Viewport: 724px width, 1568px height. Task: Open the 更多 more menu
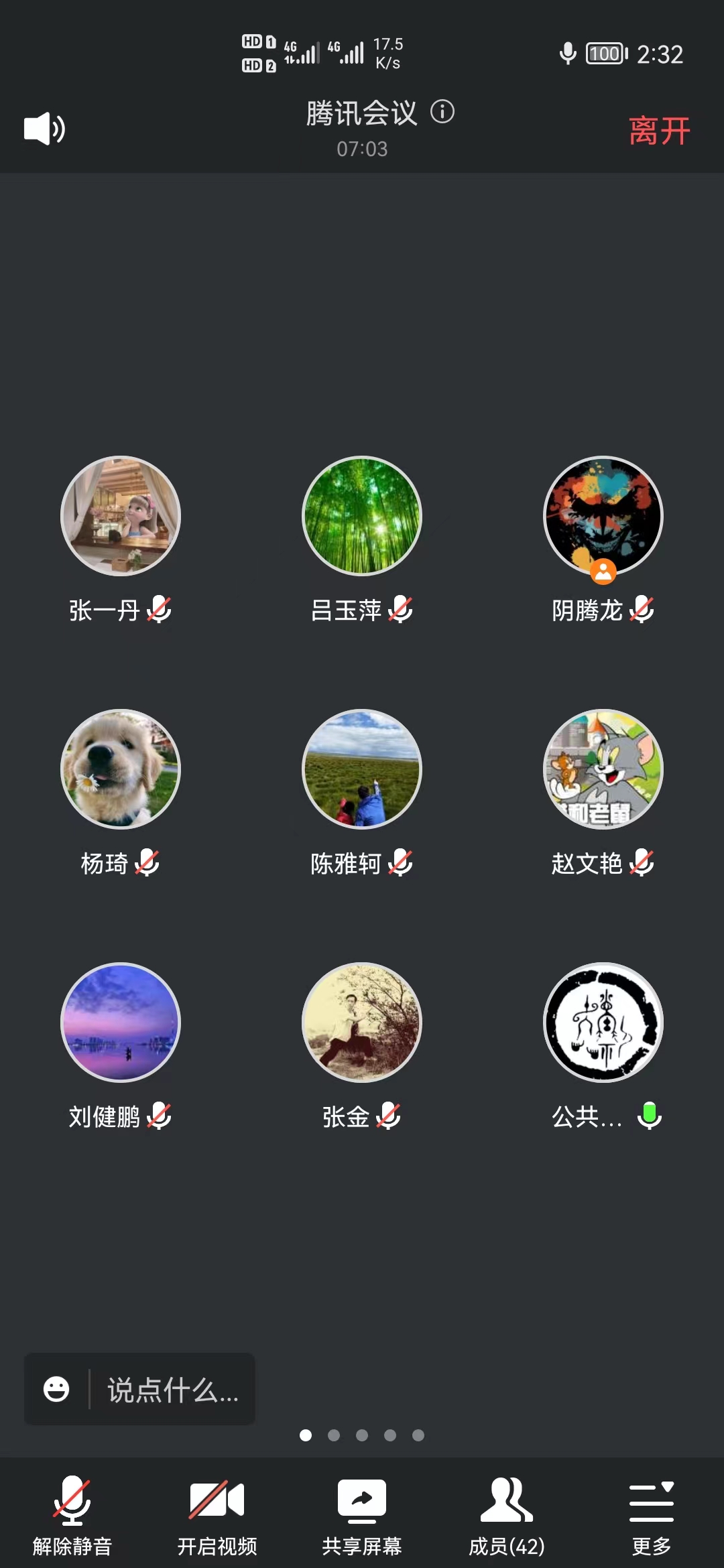click(x=652, y=1516)
